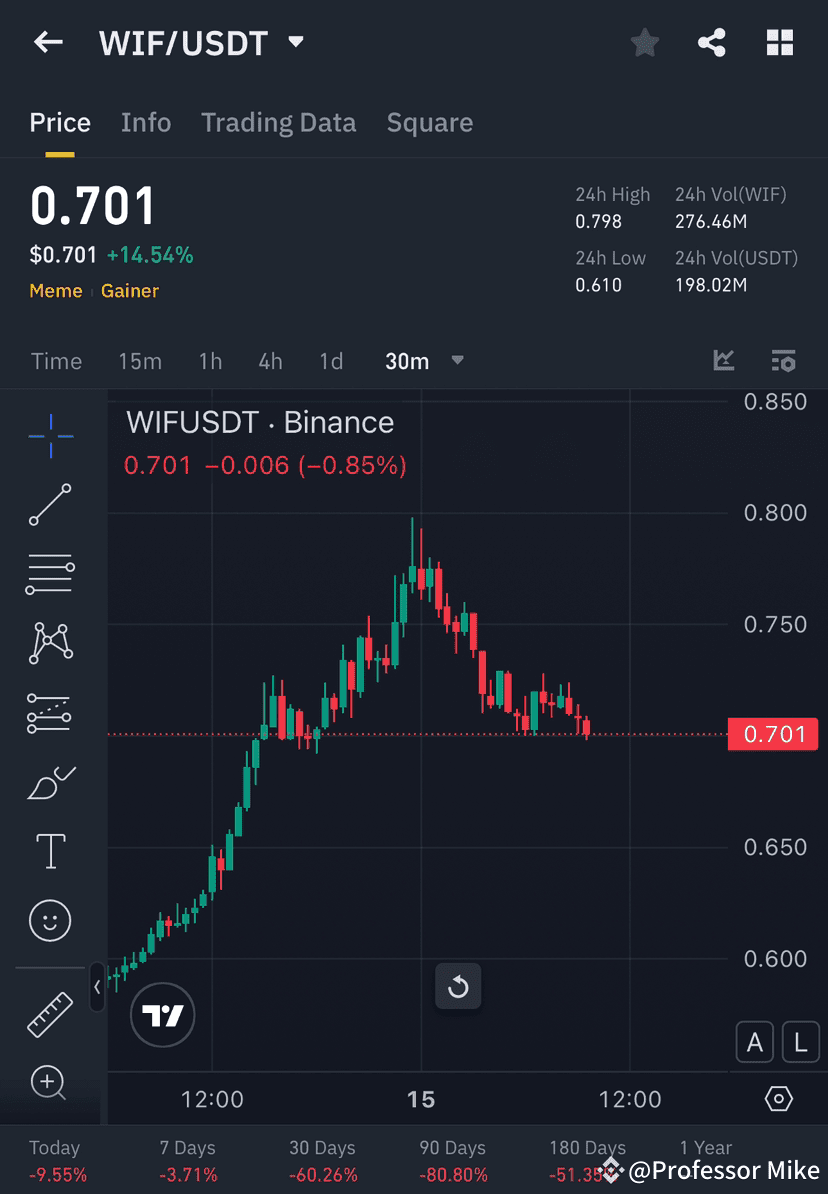The height and width of the screenshot is (1194, 828).
Task: Open the Gainer category tag
Action: tap(127, 291)
